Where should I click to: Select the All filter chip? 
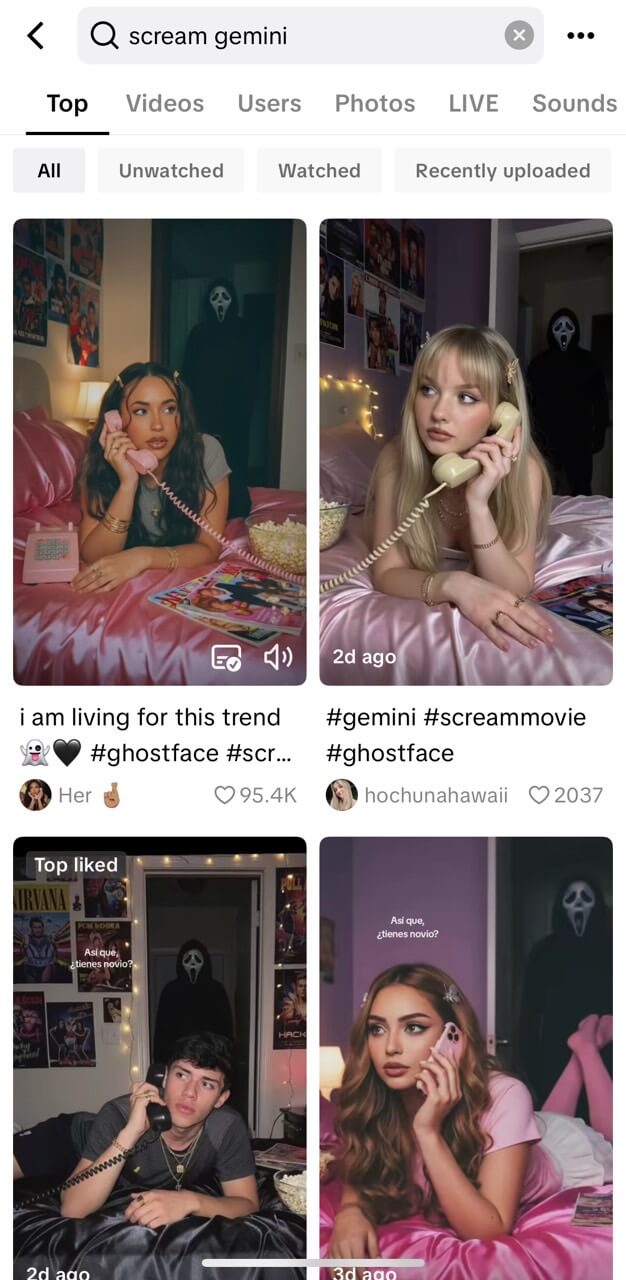49,171
